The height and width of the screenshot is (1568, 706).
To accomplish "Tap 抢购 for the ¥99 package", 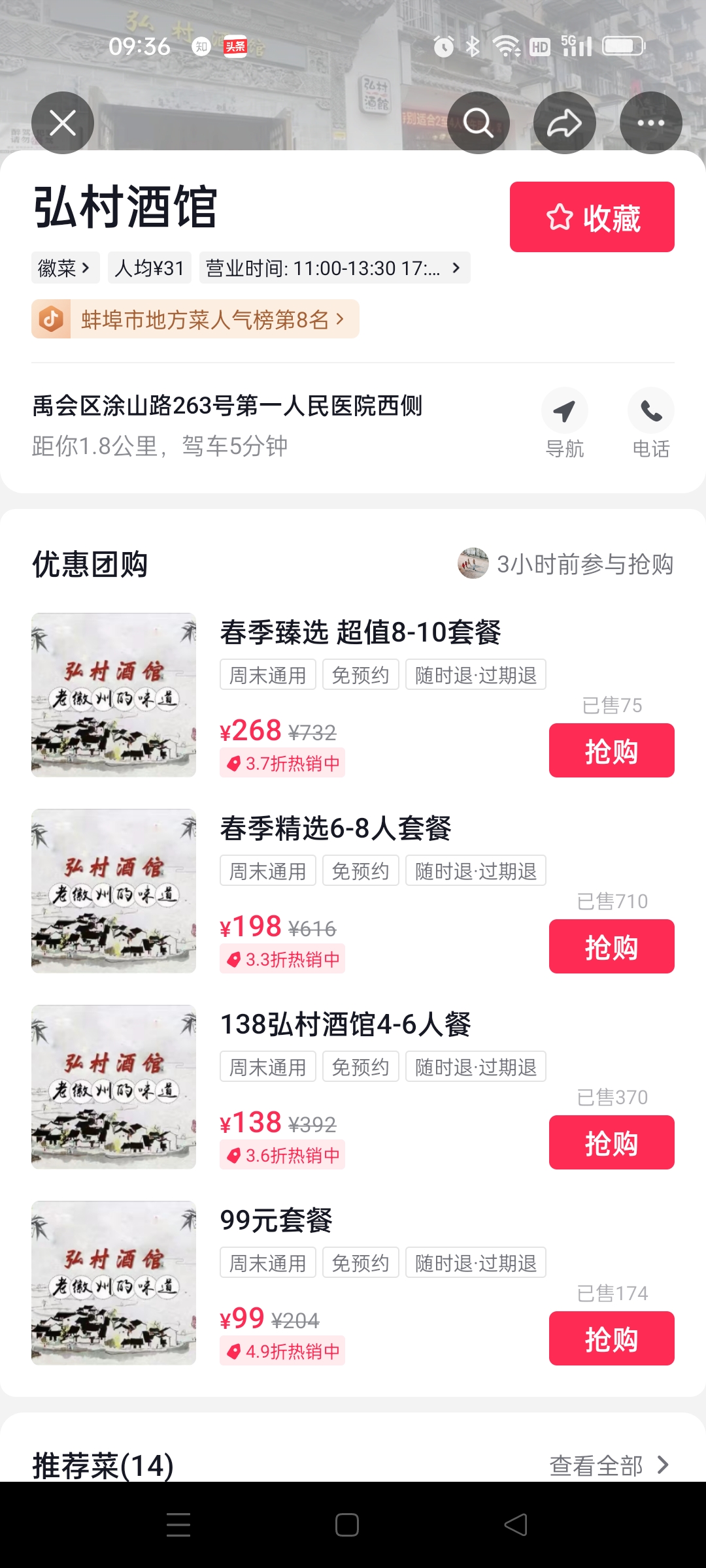I will (x=611, y=1339).
